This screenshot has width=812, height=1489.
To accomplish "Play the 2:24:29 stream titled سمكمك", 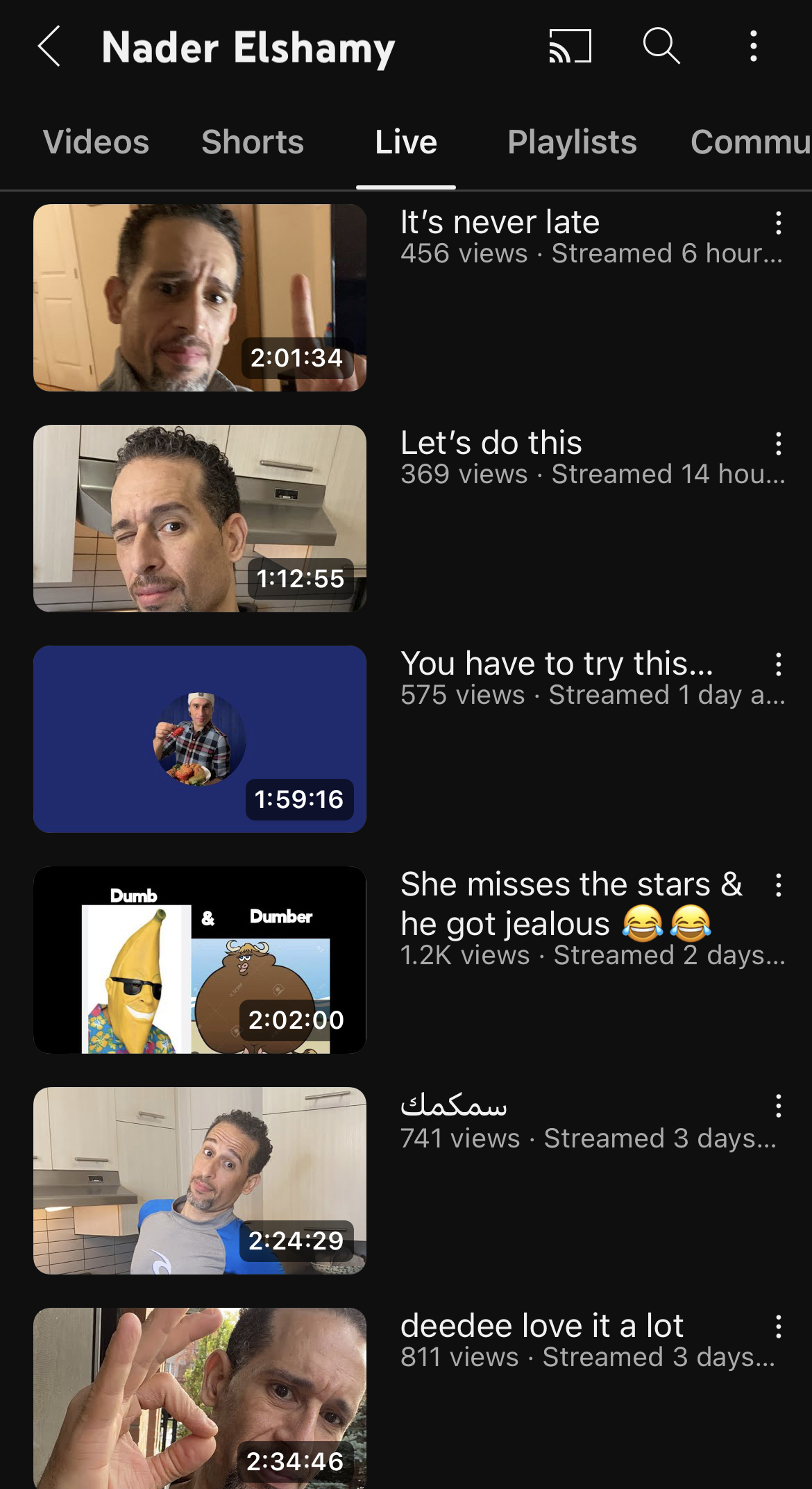I will (200, 1181).
